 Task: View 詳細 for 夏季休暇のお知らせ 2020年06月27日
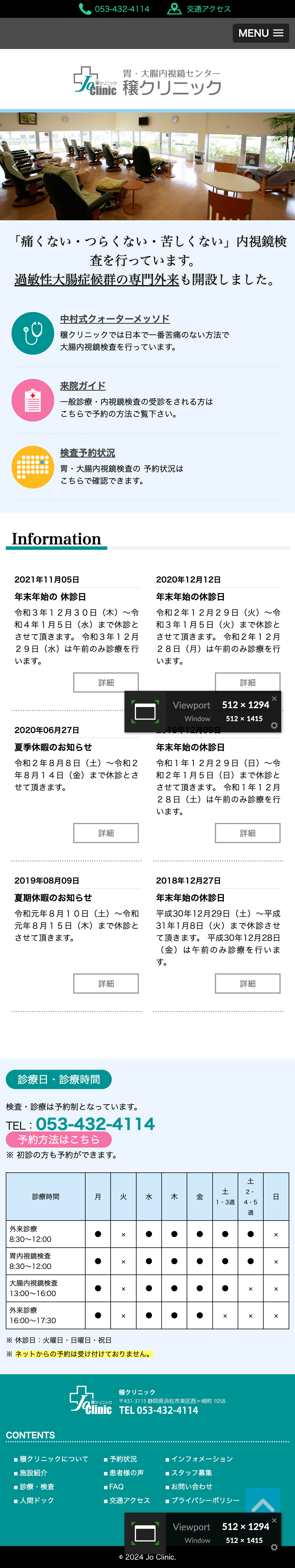tap(106, 833)
